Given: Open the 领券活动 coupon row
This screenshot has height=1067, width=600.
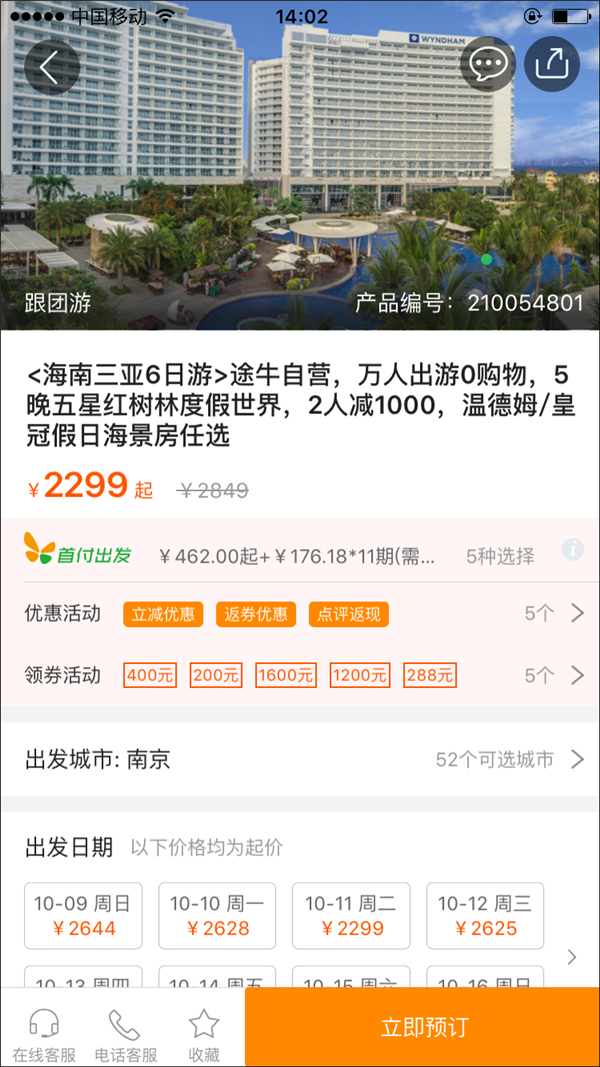Looking at the screenshot, I should coord(300,675).
